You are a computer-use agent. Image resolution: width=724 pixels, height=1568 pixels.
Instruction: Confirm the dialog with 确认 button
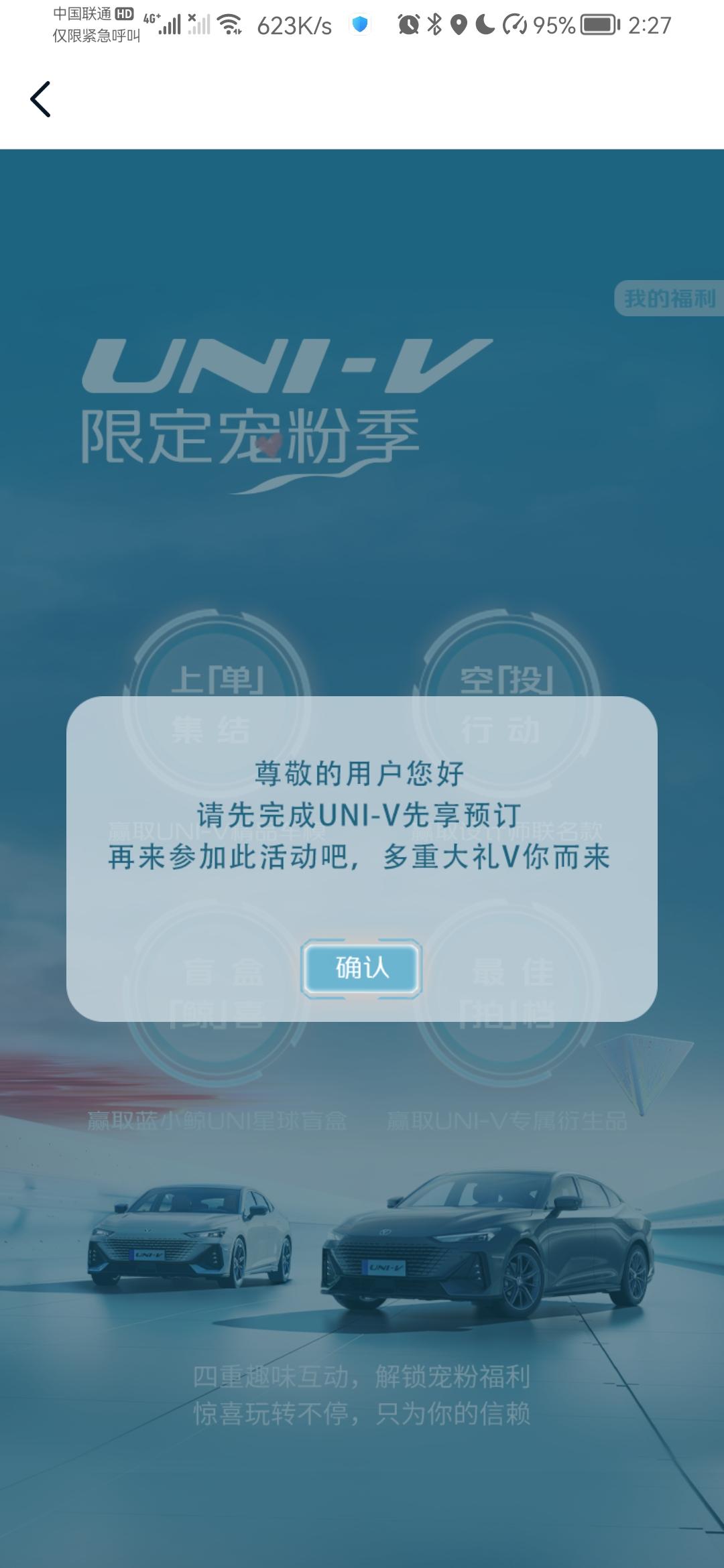(x=361, y=968)
